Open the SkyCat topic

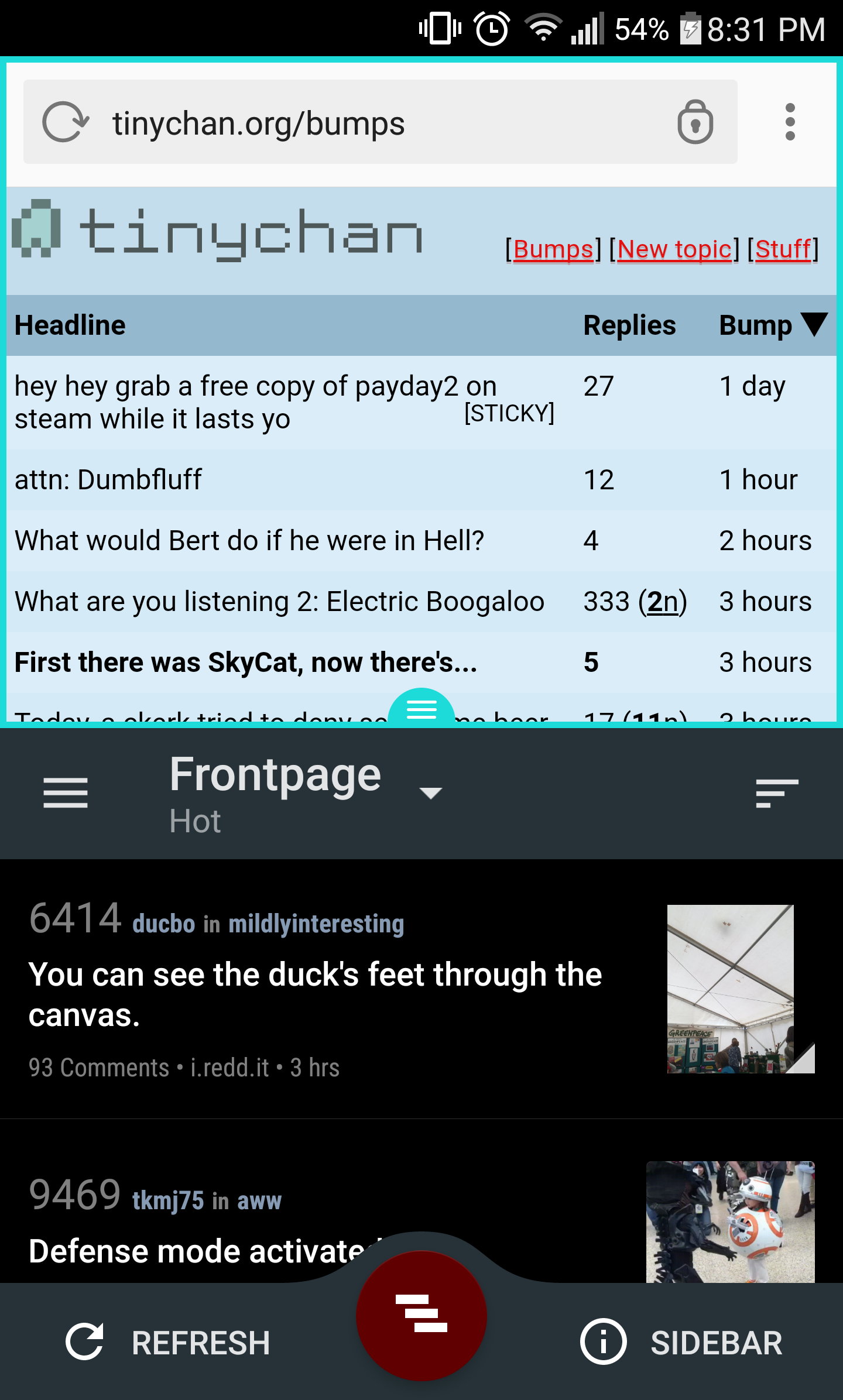click(245, 663)
